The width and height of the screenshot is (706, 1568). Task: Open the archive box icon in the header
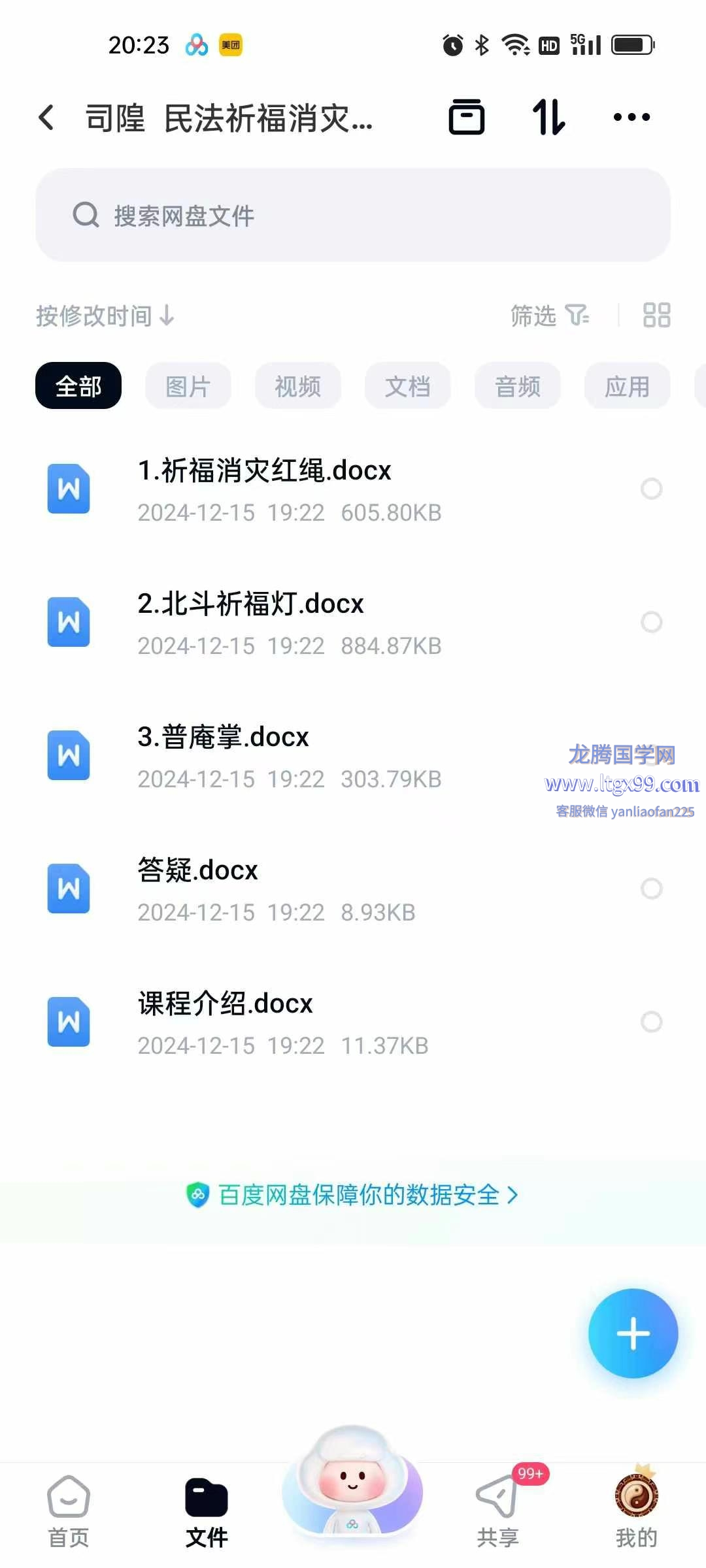click(467, 118)
